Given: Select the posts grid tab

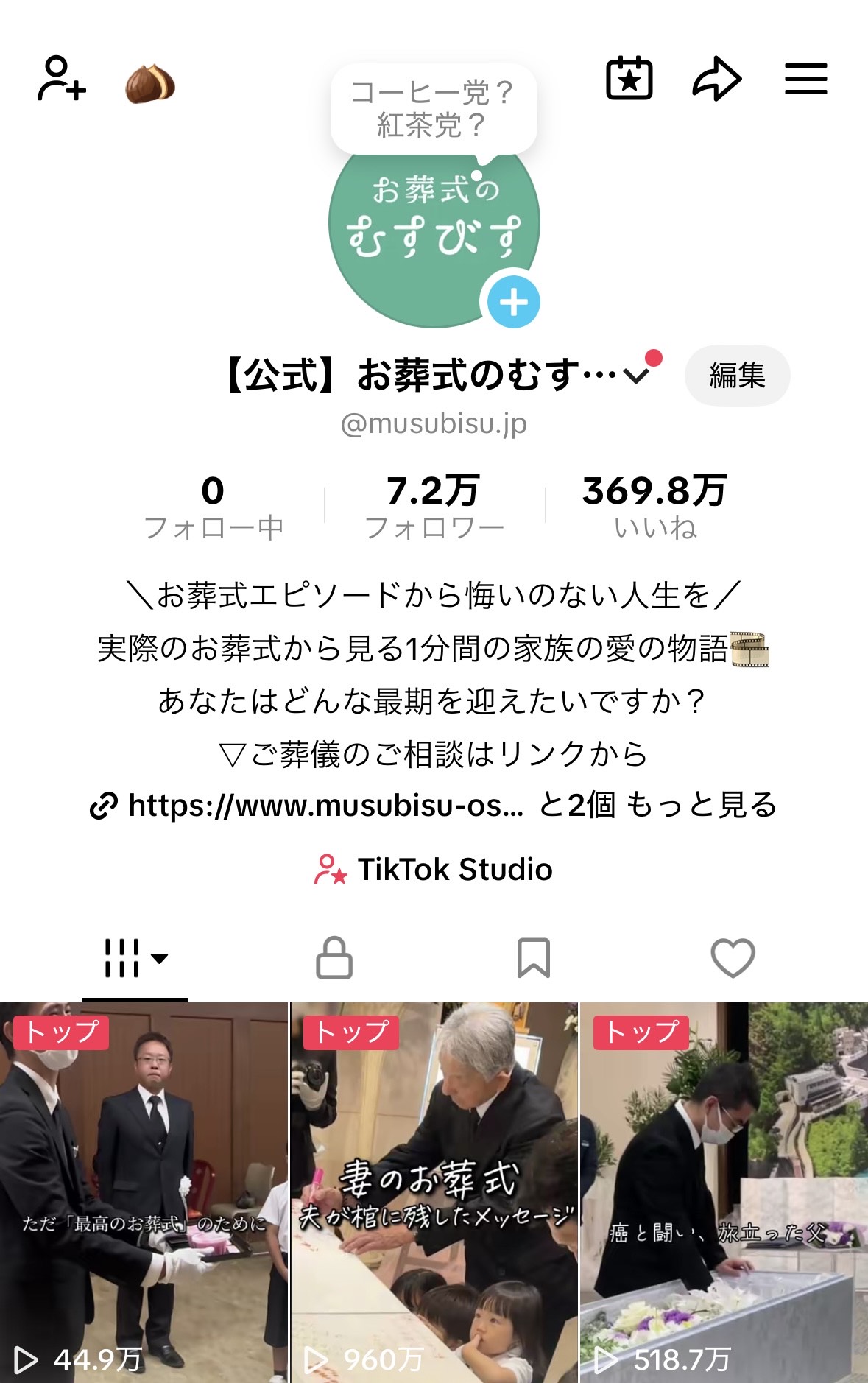Looking at the screenshot, I should pos(135,958).
